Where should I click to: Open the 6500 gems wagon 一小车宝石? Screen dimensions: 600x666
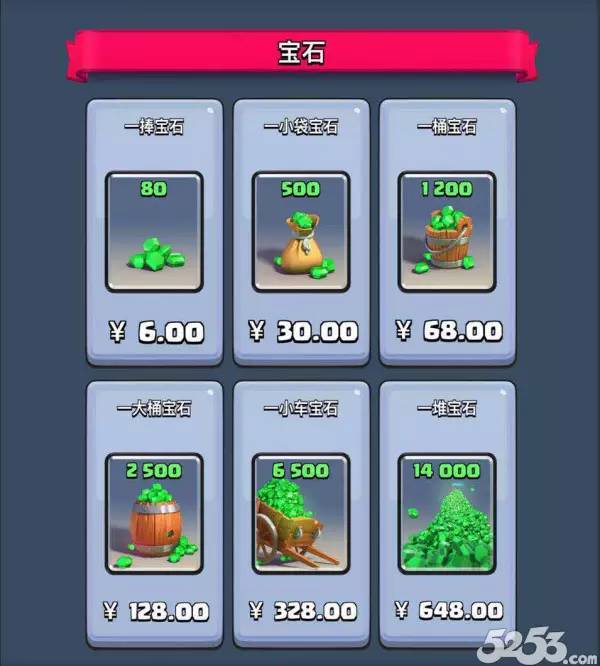301,513
